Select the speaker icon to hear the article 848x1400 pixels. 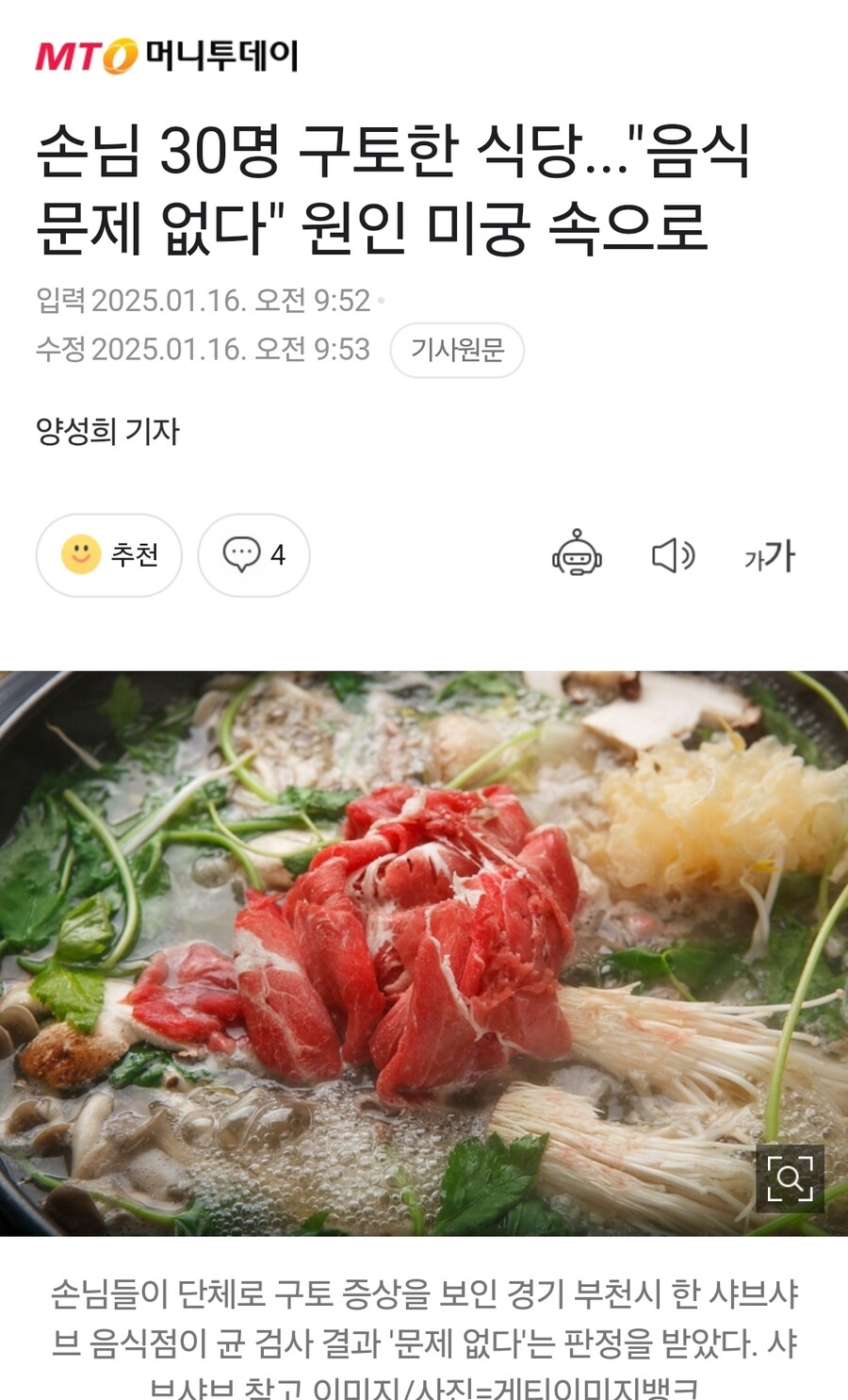point(674,556)
